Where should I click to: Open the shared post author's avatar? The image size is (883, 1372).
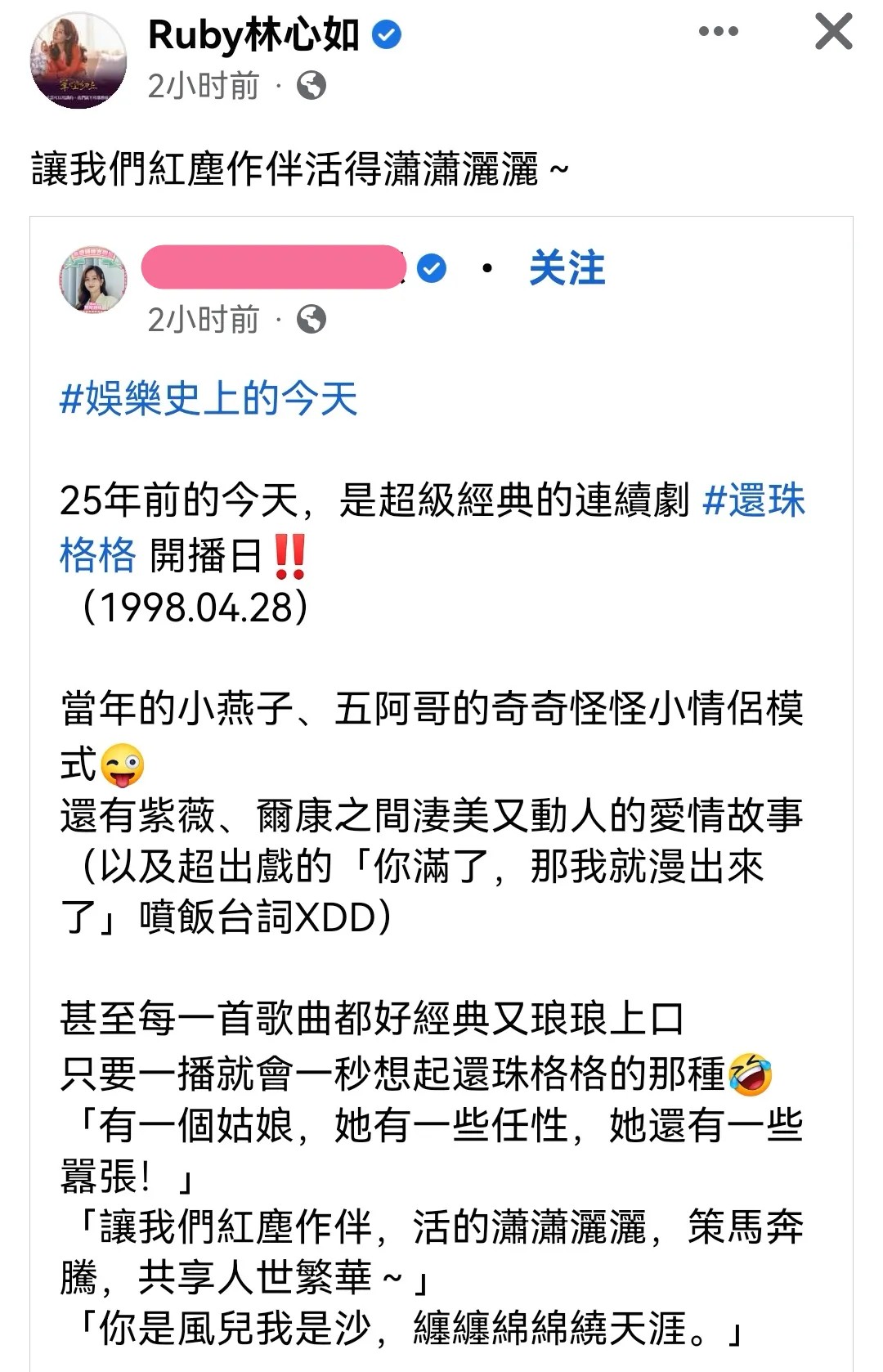pyautogui.click(x=93, y=280)
